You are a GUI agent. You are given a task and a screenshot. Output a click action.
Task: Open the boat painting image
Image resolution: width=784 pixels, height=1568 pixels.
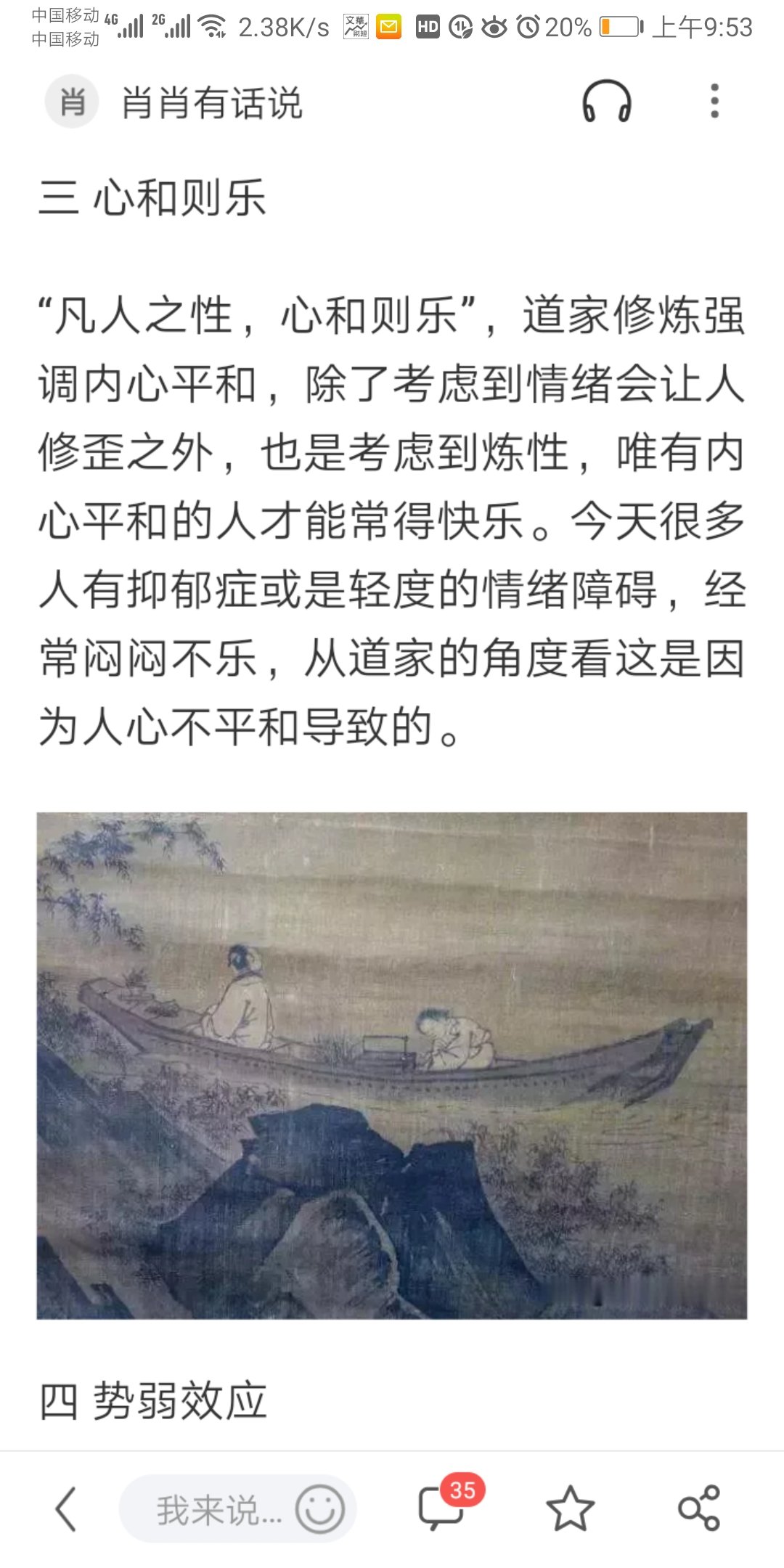392,1065
